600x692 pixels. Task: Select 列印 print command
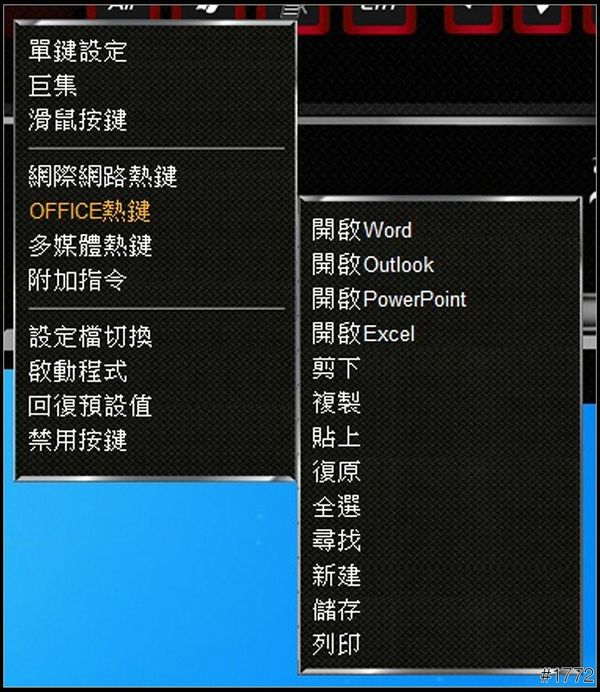coord(335,643)
